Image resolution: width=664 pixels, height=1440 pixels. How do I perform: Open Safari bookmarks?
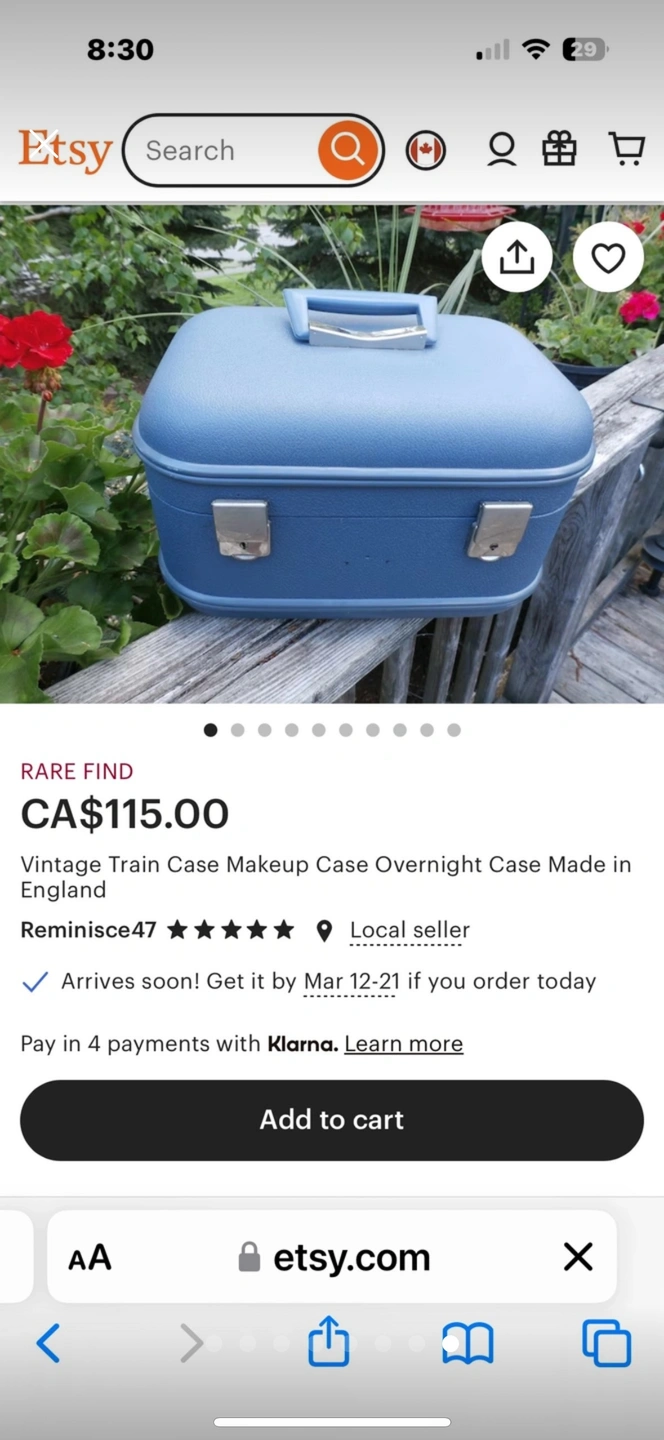click(468, 1343)
